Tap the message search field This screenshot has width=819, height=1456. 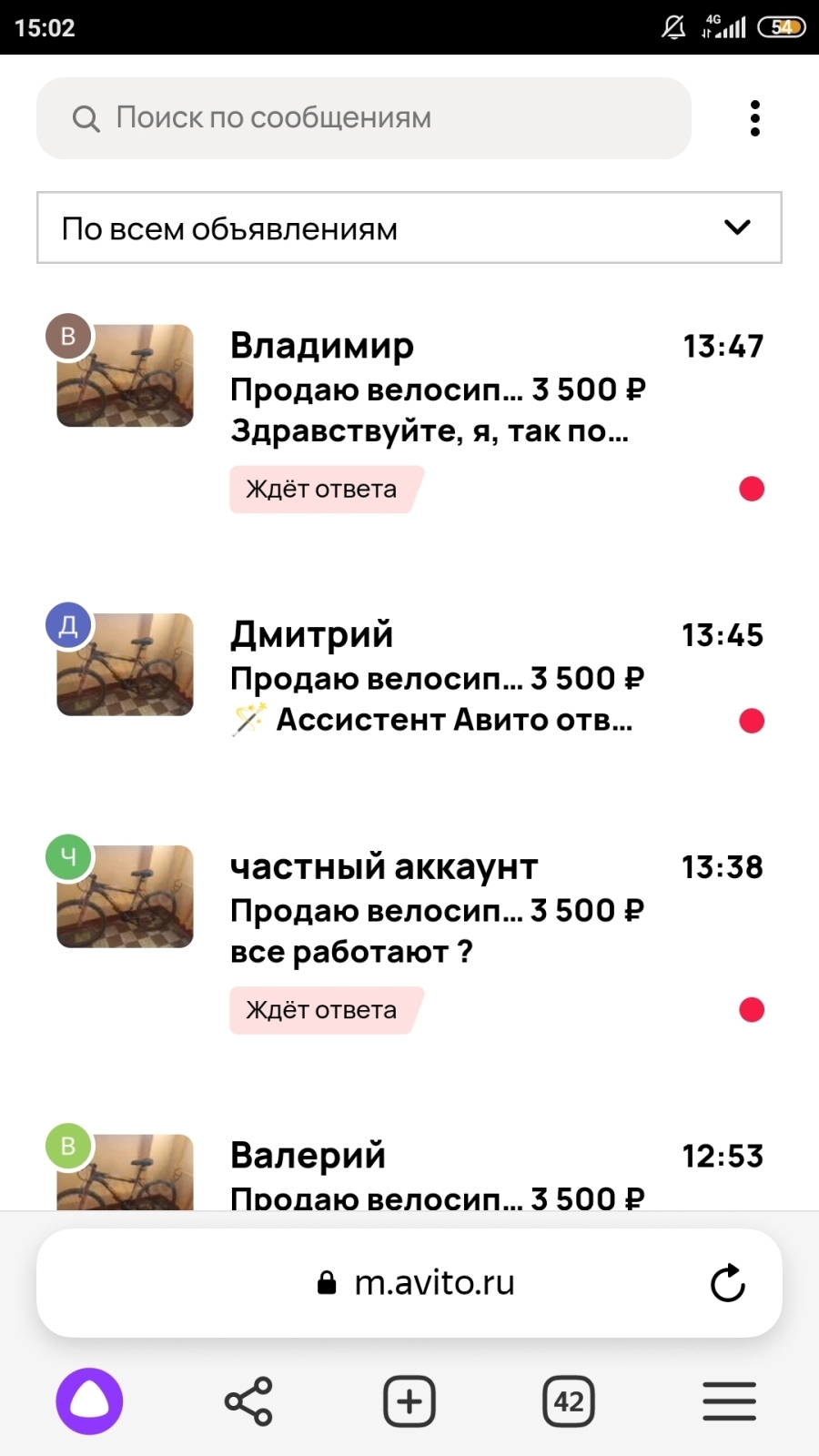point(364,118)
